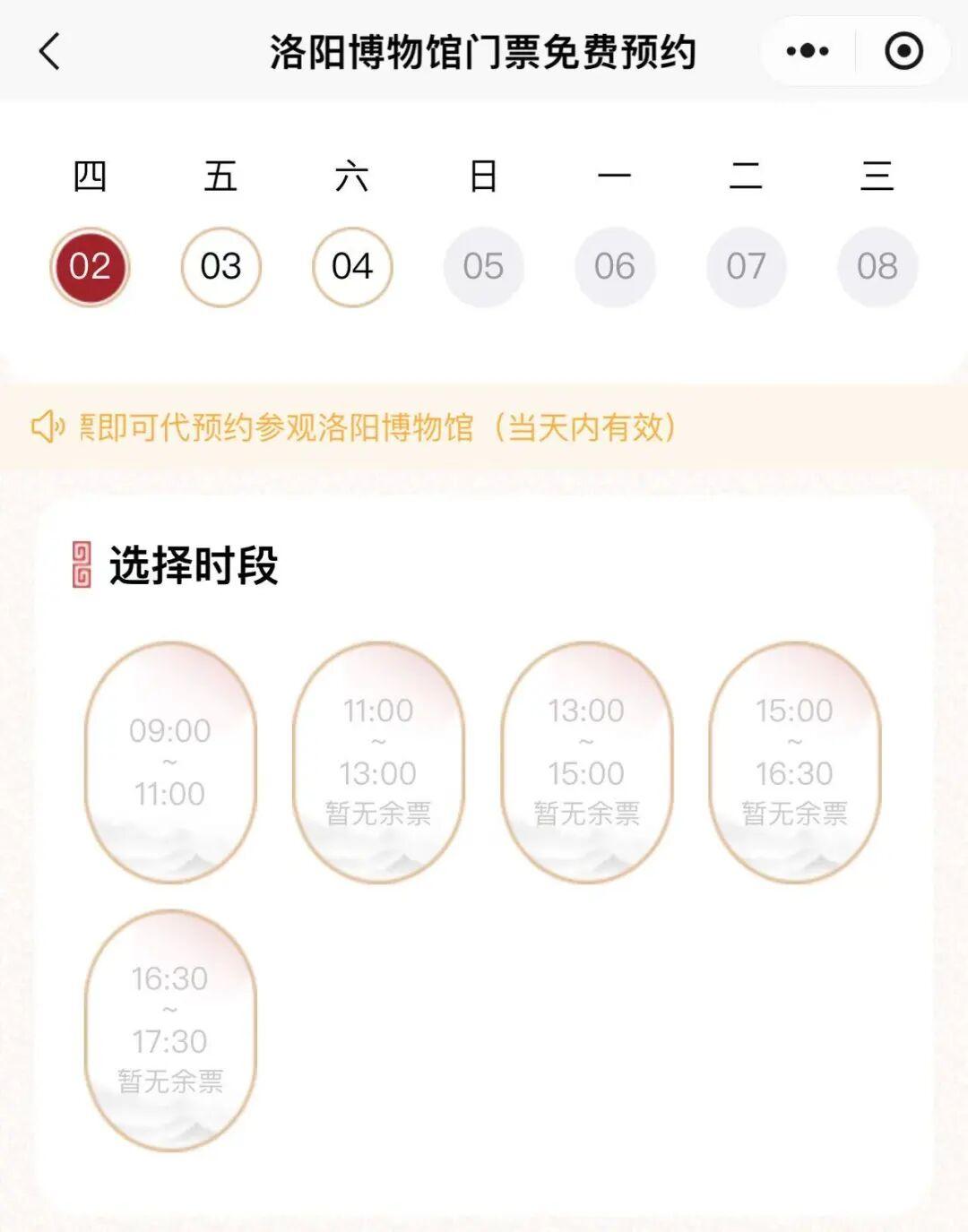Open the mini program more options menu

(x=808, y=51)
